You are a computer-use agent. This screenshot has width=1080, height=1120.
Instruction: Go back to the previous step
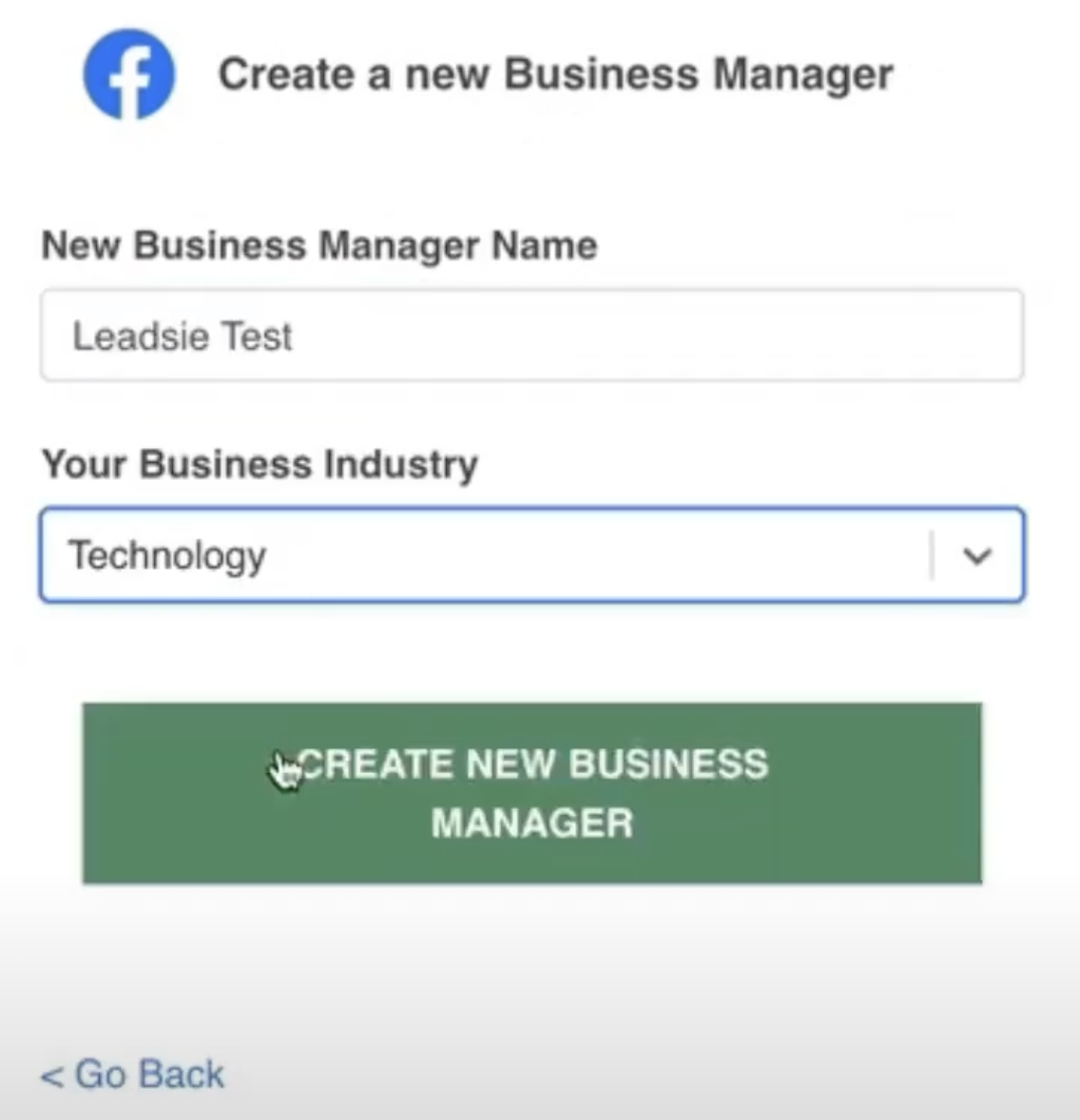pos(132,1075)
